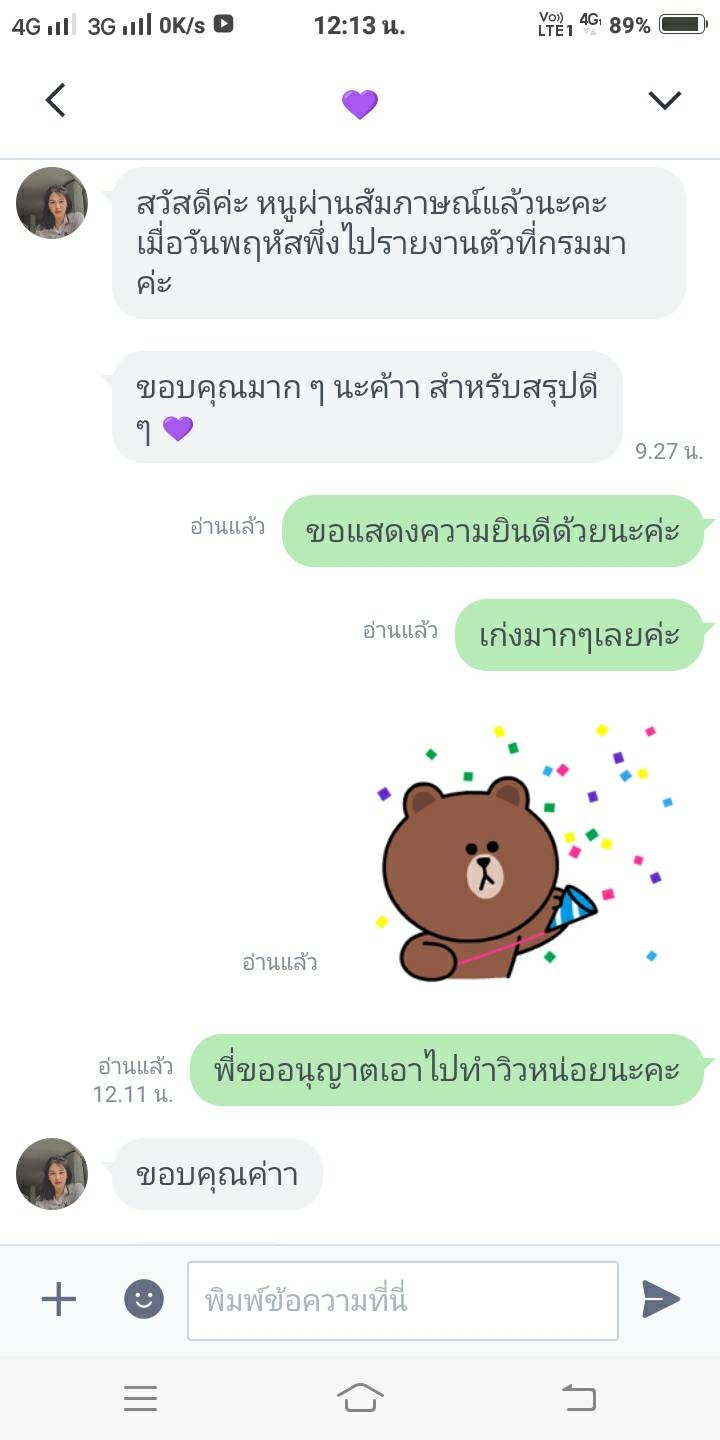Open the plus attachment menu
The image size is (720, 1440).
coord(58,1299)
